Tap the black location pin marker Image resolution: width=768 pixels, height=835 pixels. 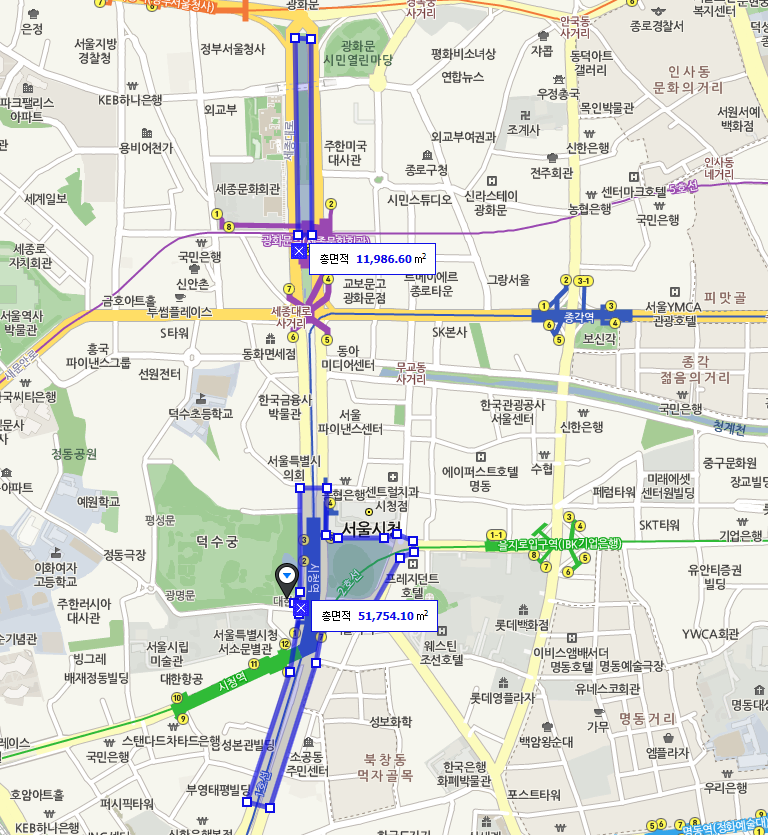tap(288, 578)
